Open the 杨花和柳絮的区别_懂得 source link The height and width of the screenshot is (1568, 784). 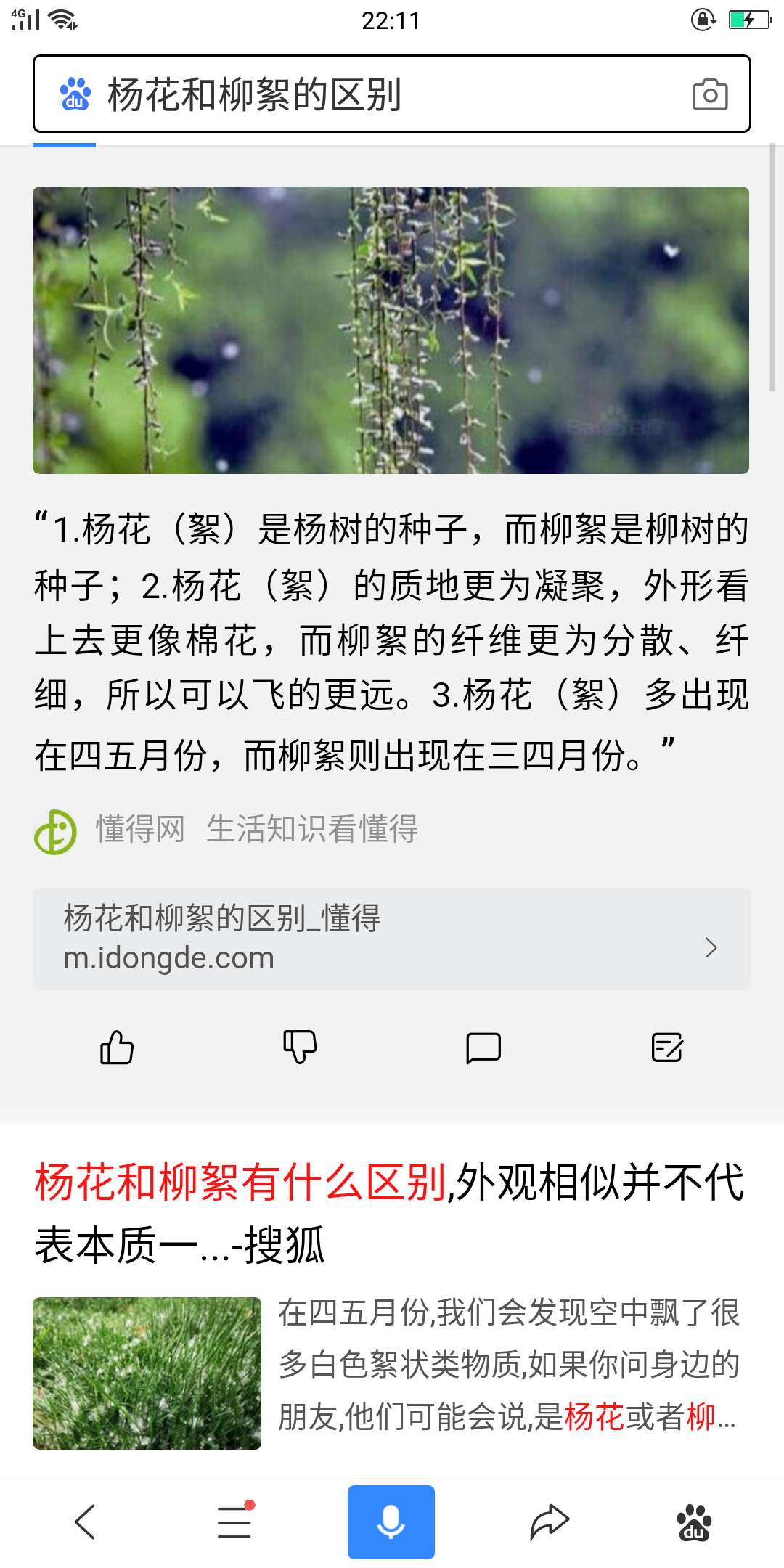[392, 939]
